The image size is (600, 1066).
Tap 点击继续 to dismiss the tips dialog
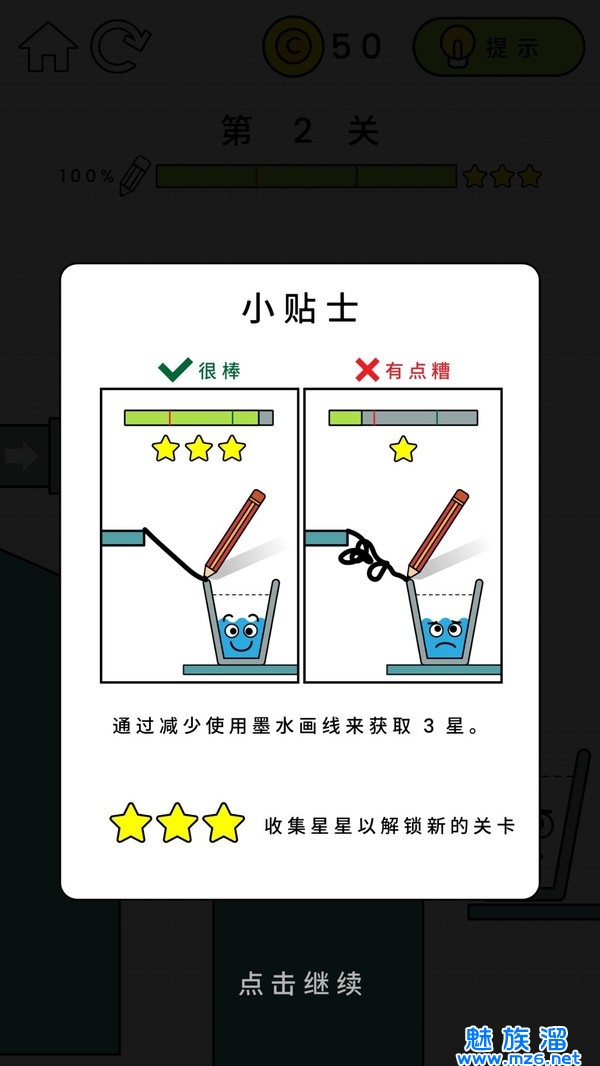[300, 983]
